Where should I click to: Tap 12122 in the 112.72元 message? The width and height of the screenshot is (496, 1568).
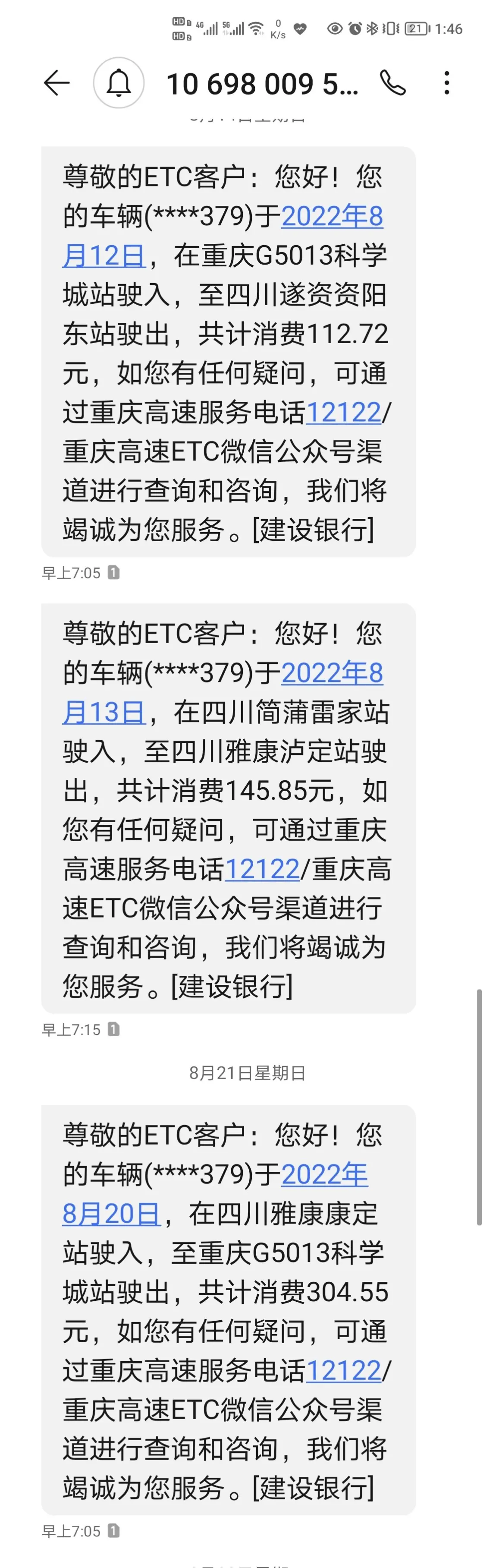[343, 413]
